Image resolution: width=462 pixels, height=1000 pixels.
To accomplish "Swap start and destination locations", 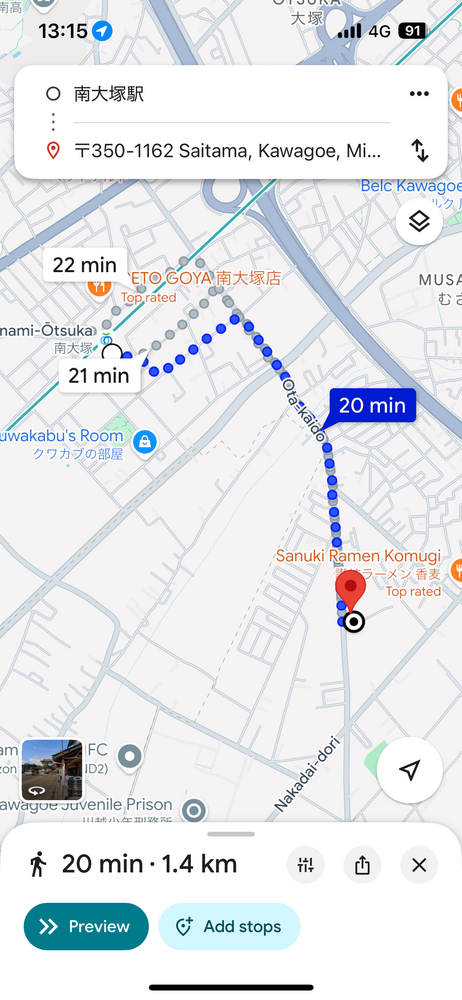I will coord(419,151).
